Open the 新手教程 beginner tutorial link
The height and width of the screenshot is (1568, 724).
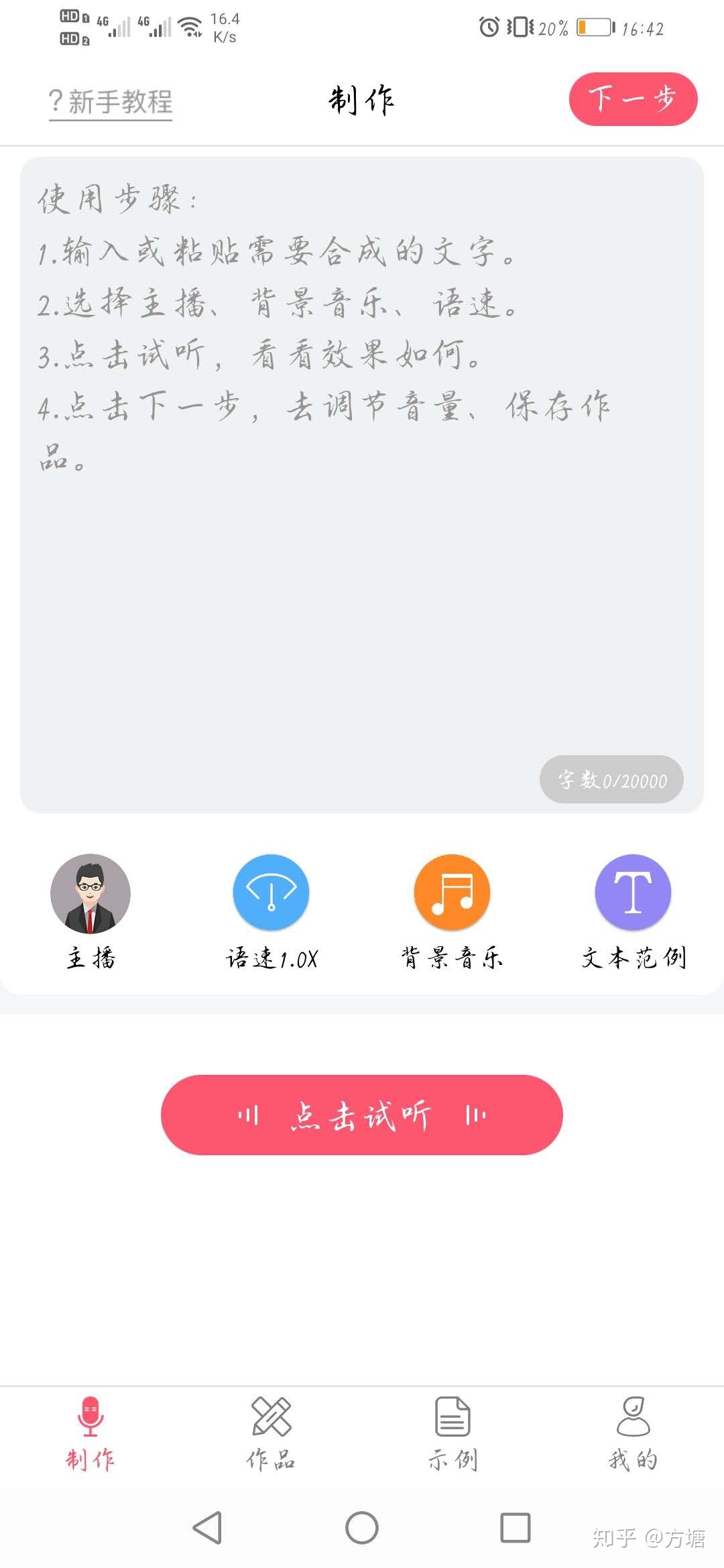tap(111, 102)
